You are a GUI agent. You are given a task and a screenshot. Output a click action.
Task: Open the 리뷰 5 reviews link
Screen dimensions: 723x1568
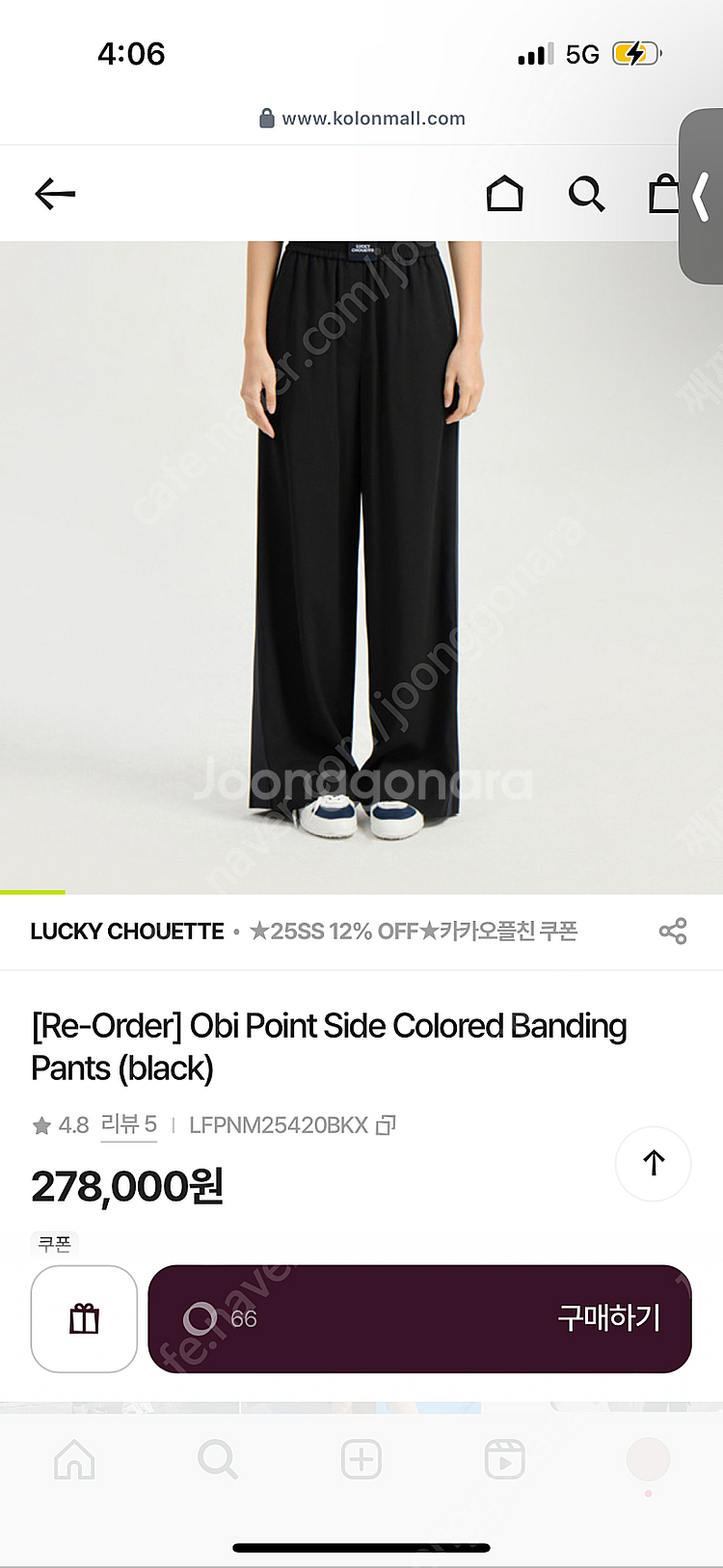coord(128,1124)
